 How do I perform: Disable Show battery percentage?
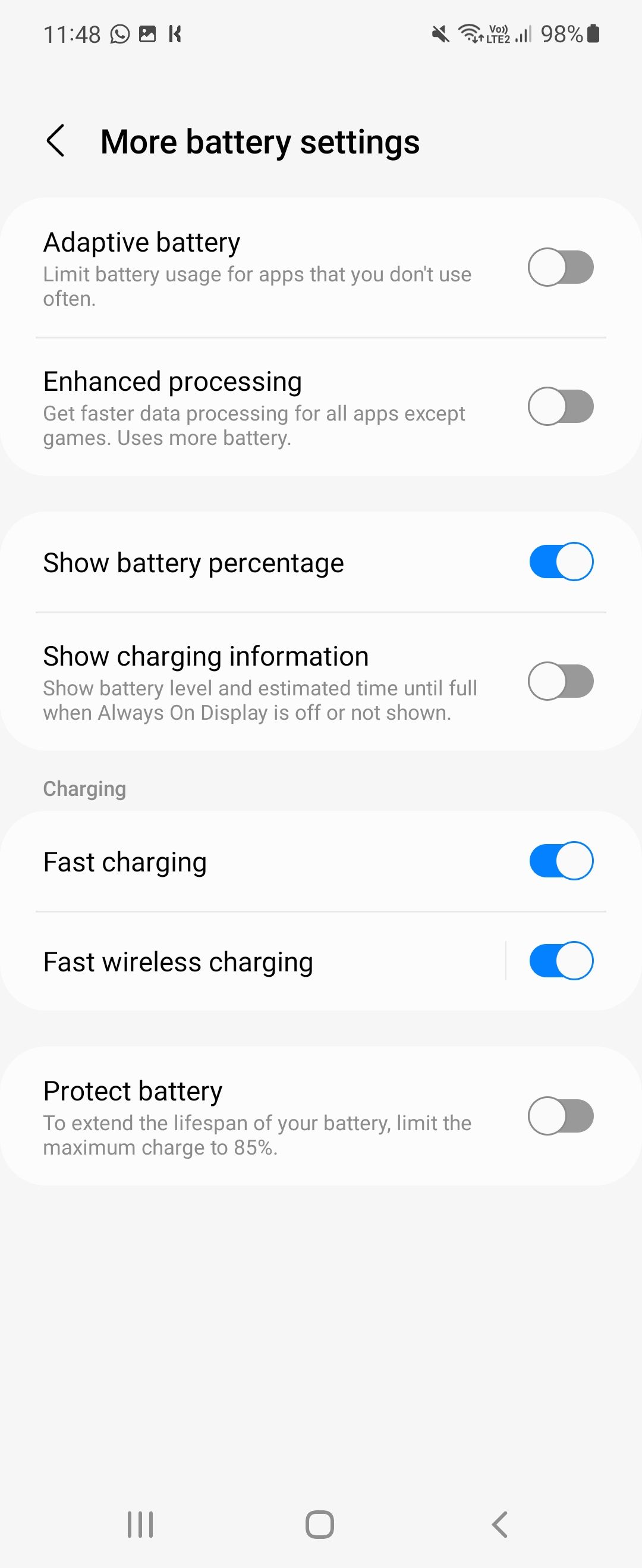click(561, 562)
